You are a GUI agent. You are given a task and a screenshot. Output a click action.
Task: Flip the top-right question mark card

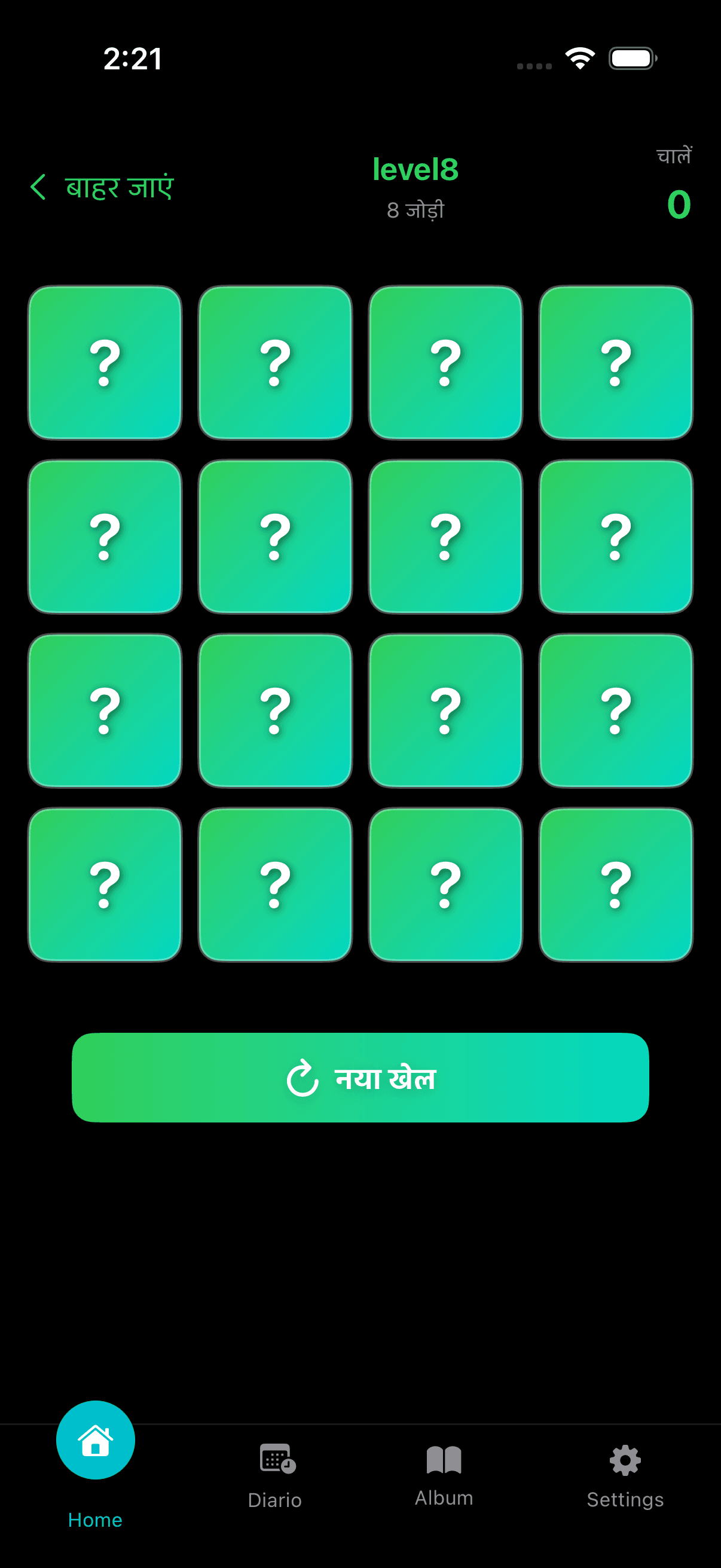coord(616,362)
